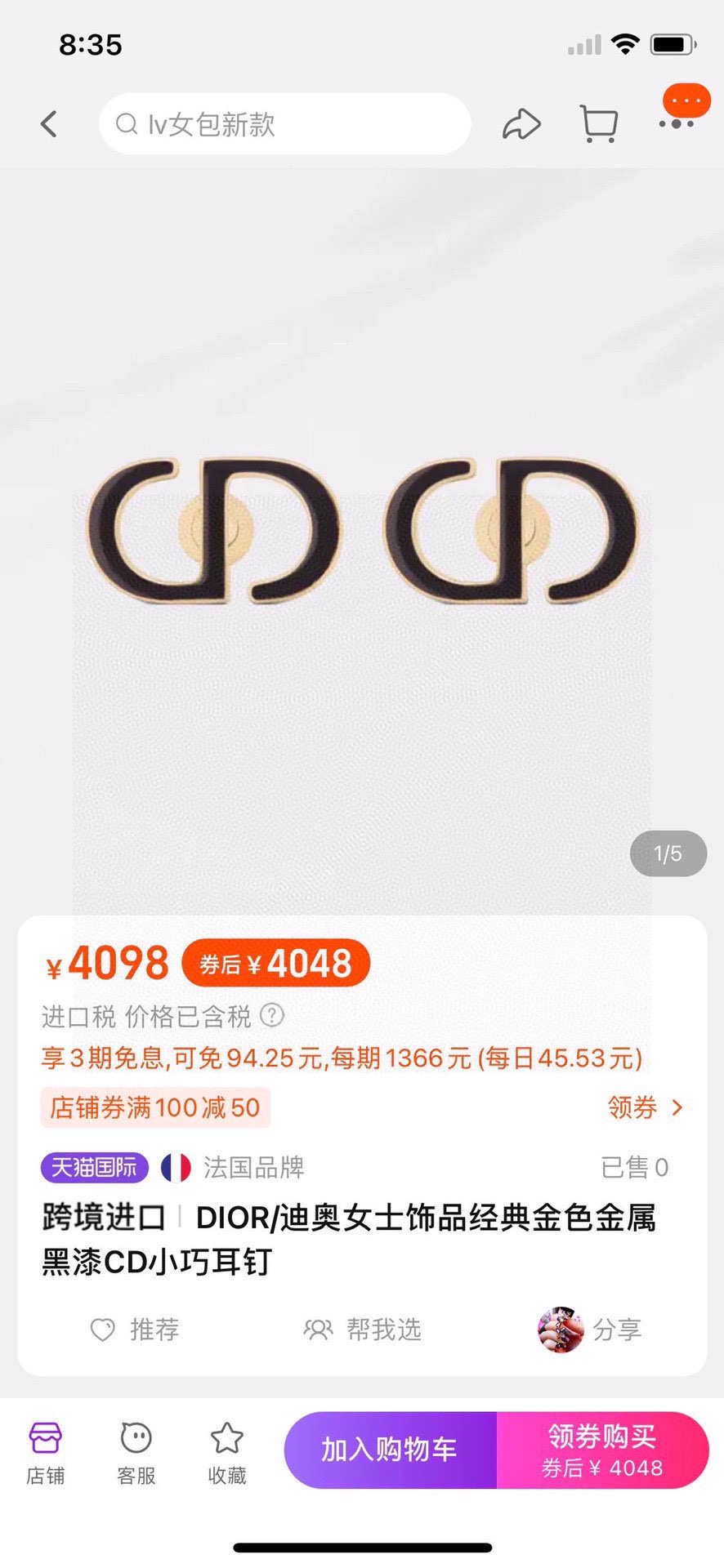Tap 加入购物车 to add to cart
The height and width of the screenshot is (1568, 724).
click(390, 1450)
